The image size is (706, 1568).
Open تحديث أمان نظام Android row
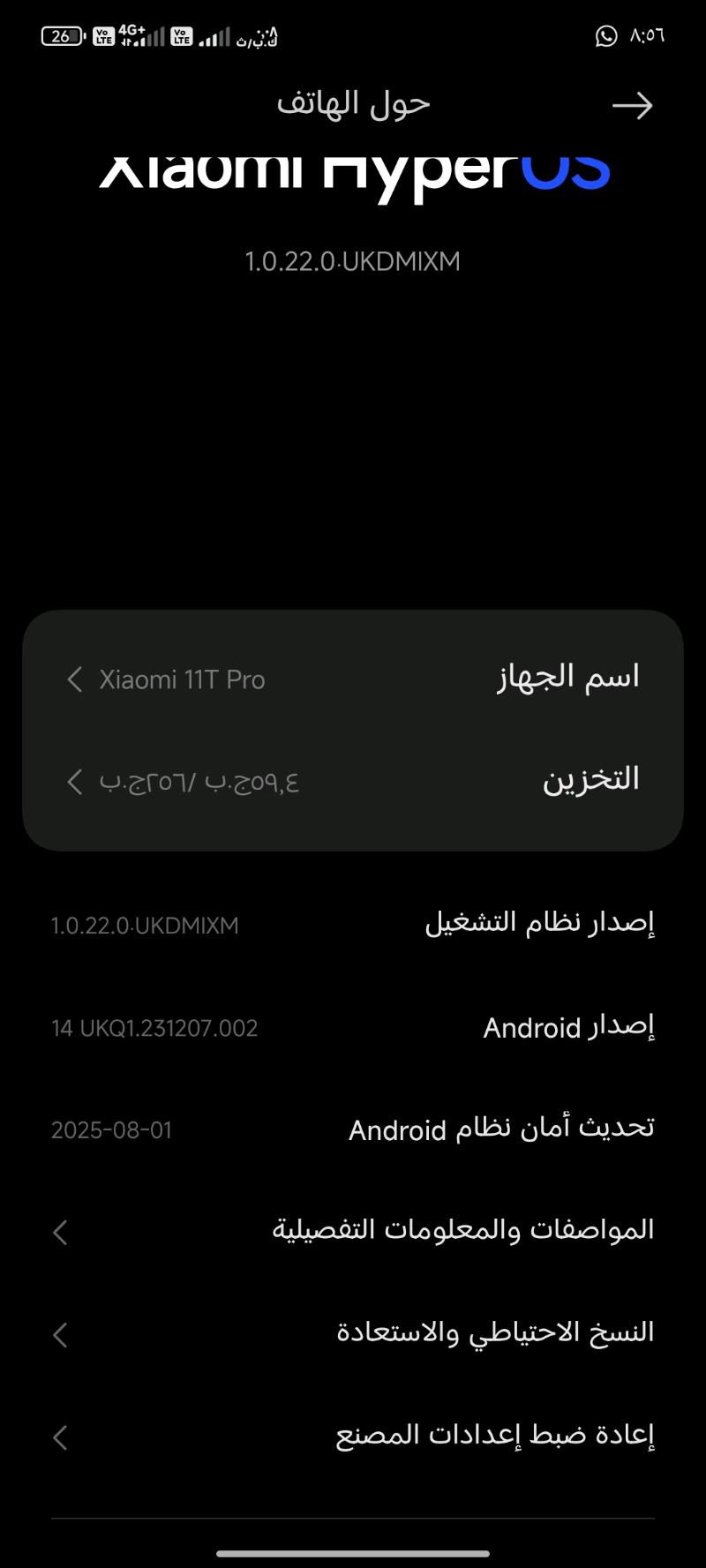click(x=353, y=1129)
